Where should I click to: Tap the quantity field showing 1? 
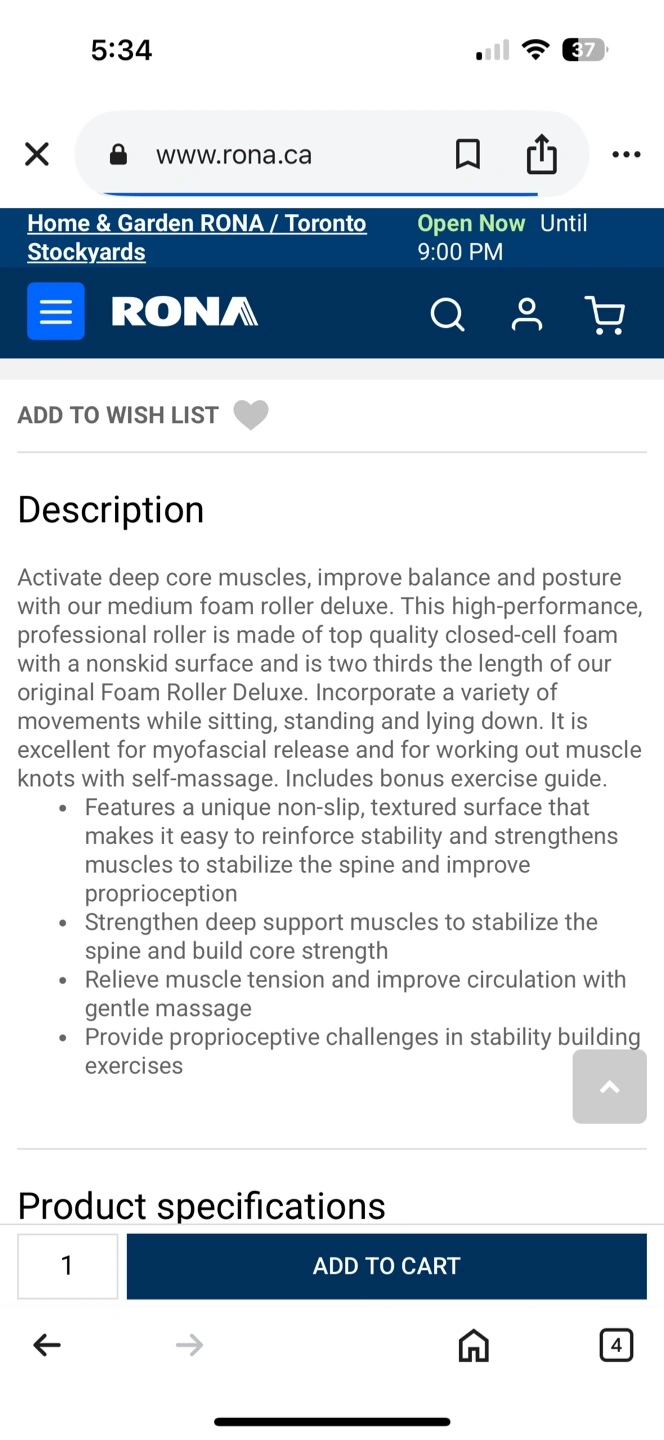(x=67, y=1266)
